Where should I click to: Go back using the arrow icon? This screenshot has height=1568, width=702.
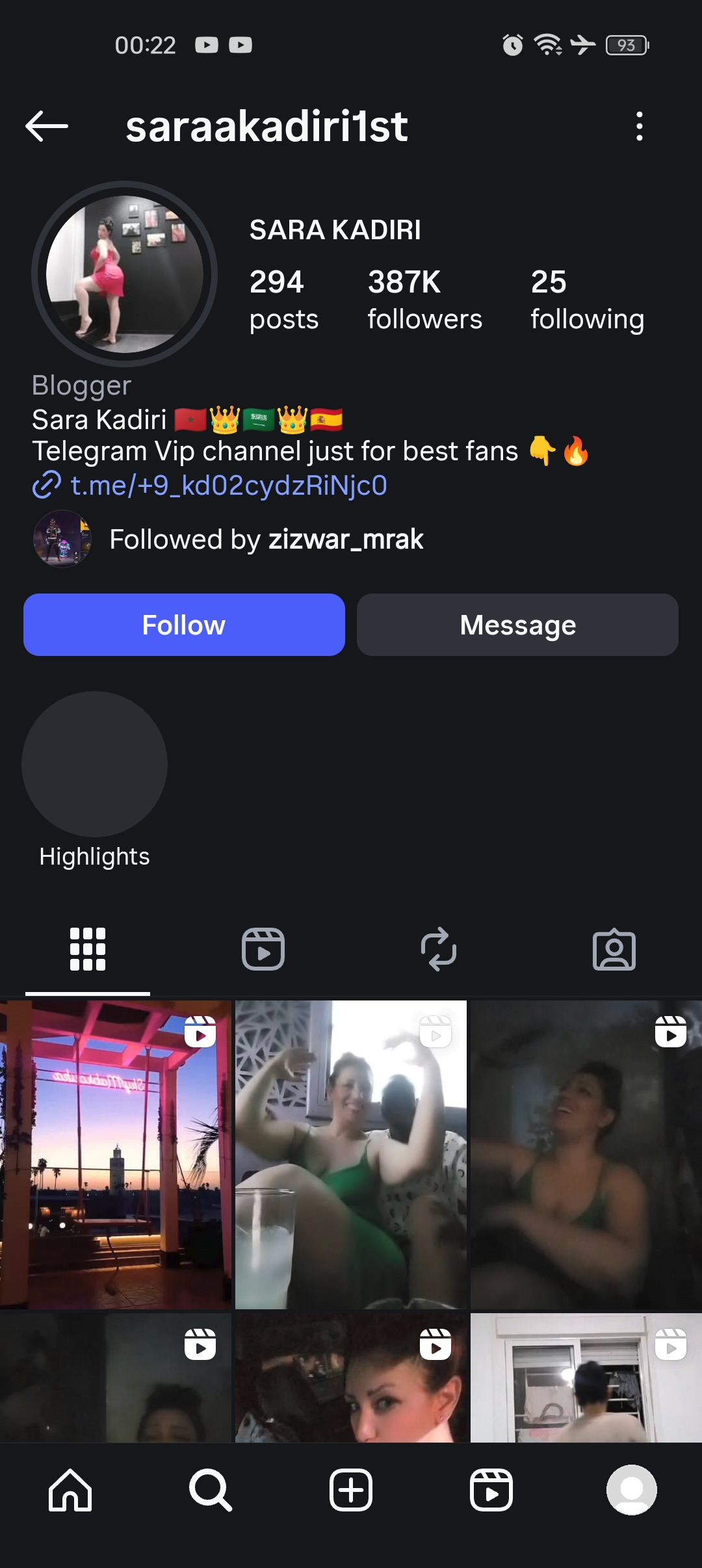point(47,126)
